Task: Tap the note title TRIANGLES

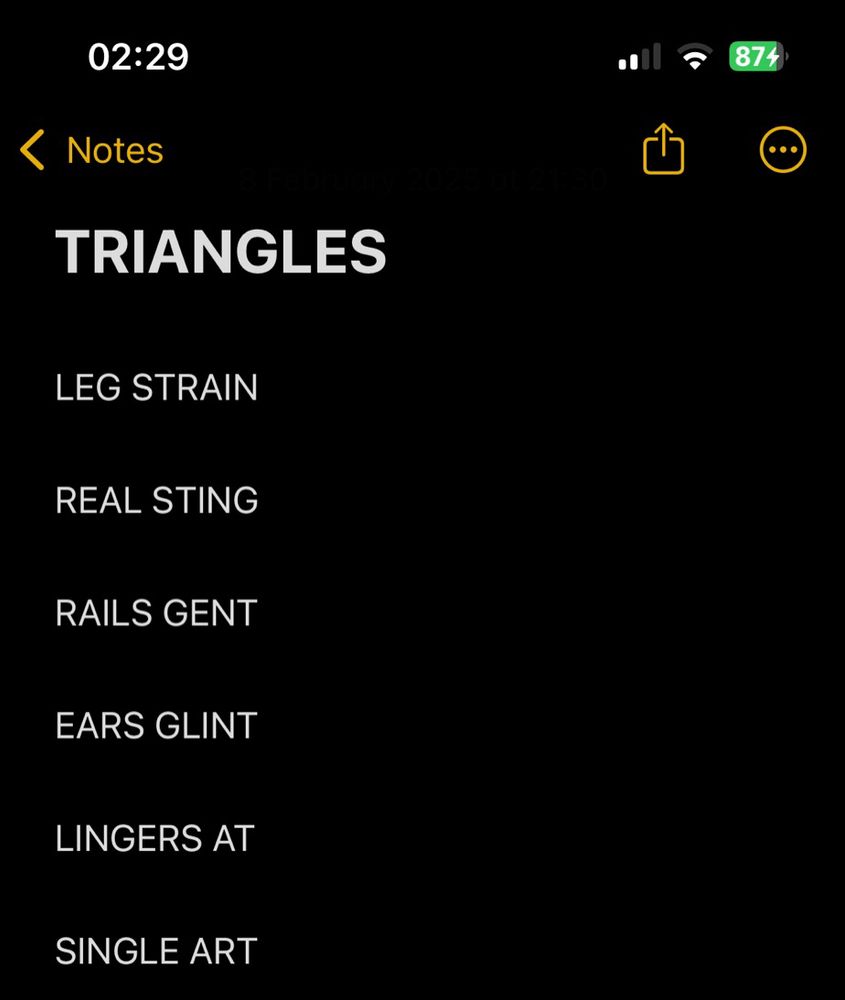Action: click(222, 252)
